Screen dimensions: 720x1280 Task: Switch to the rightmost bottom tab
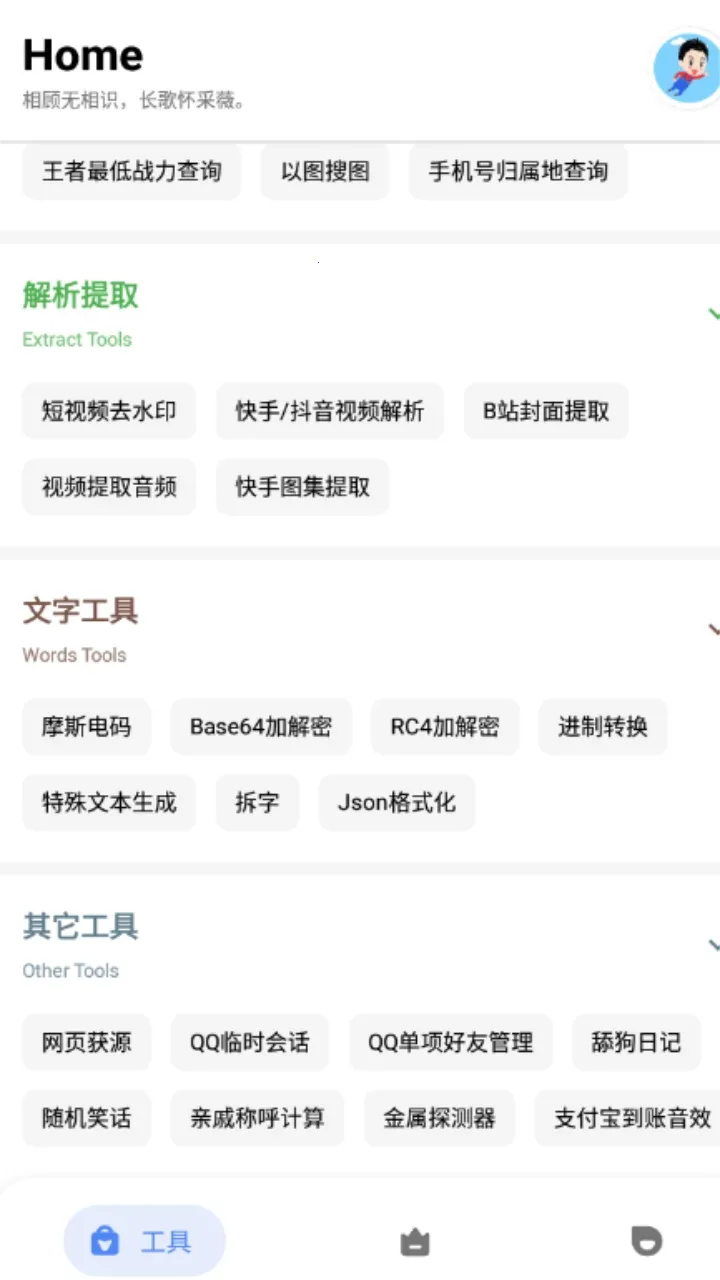coord(646,1241)
